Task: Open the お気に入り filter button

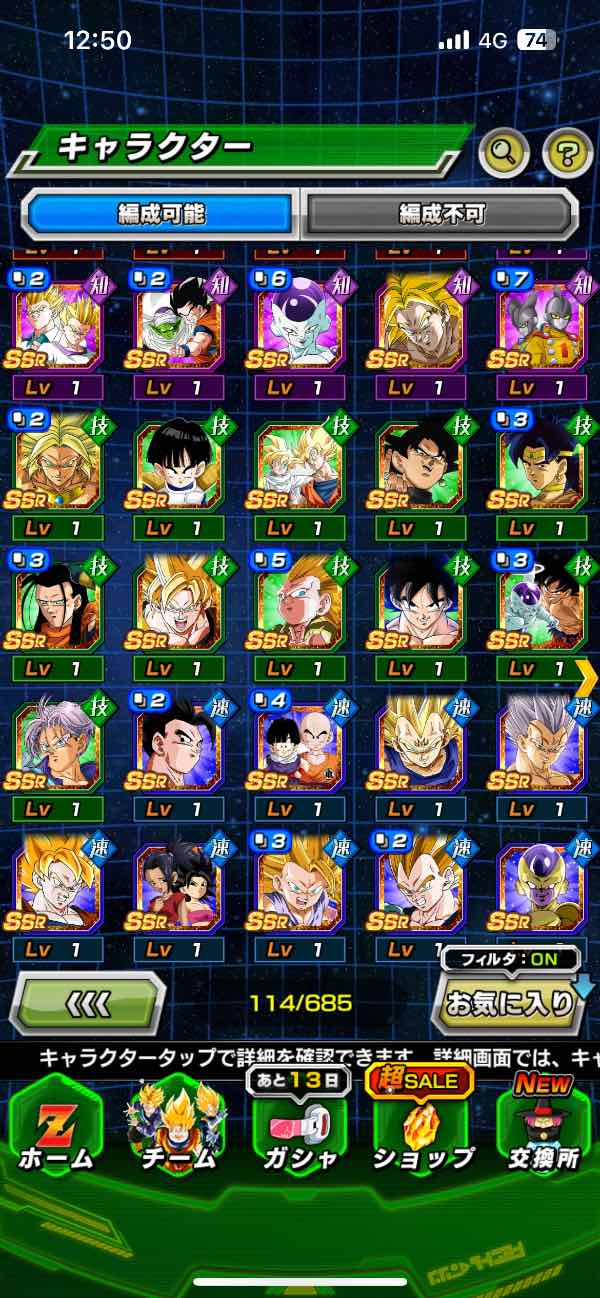Action: [508, 1003]
